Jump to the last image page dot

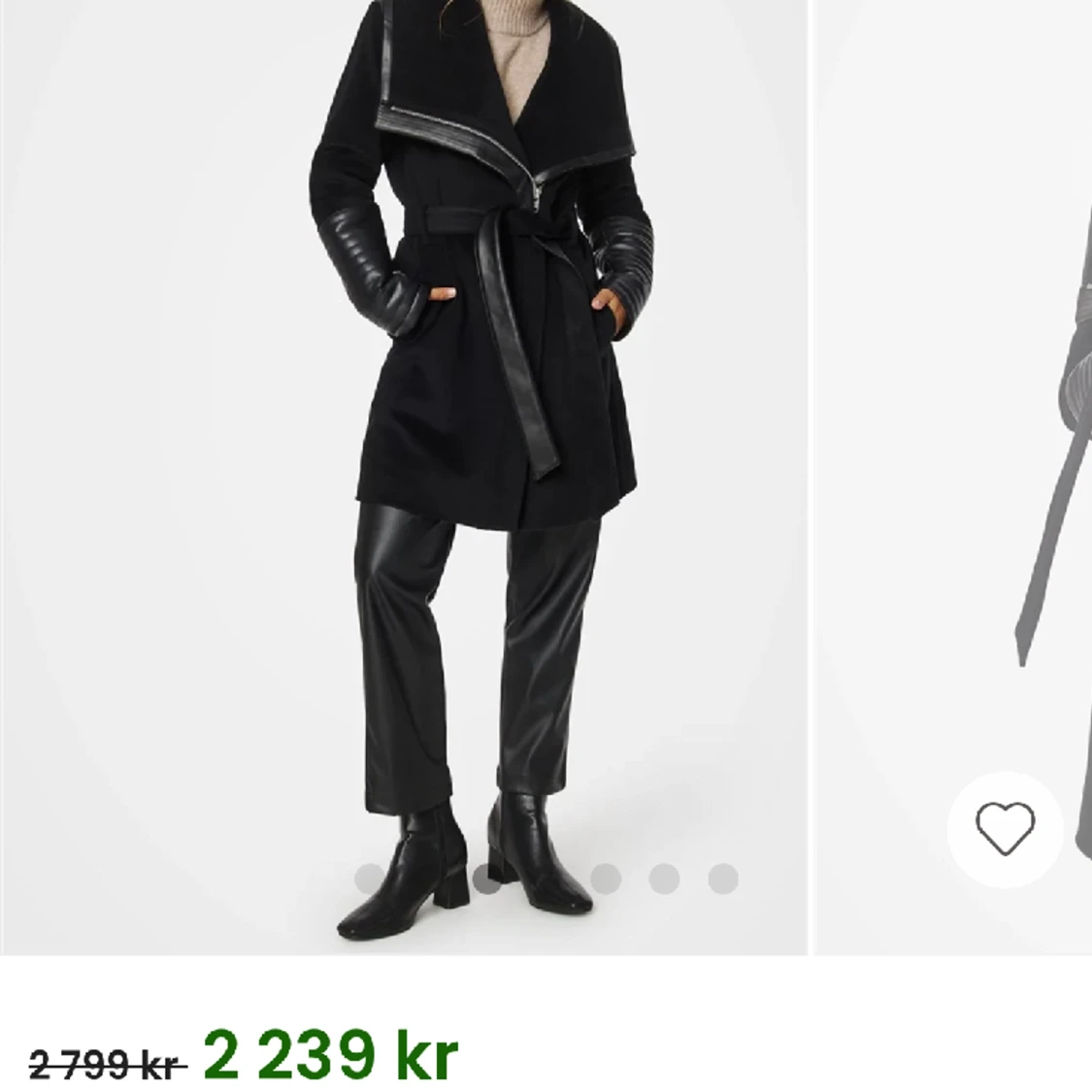pyautogui.click(x=722, y=878)
